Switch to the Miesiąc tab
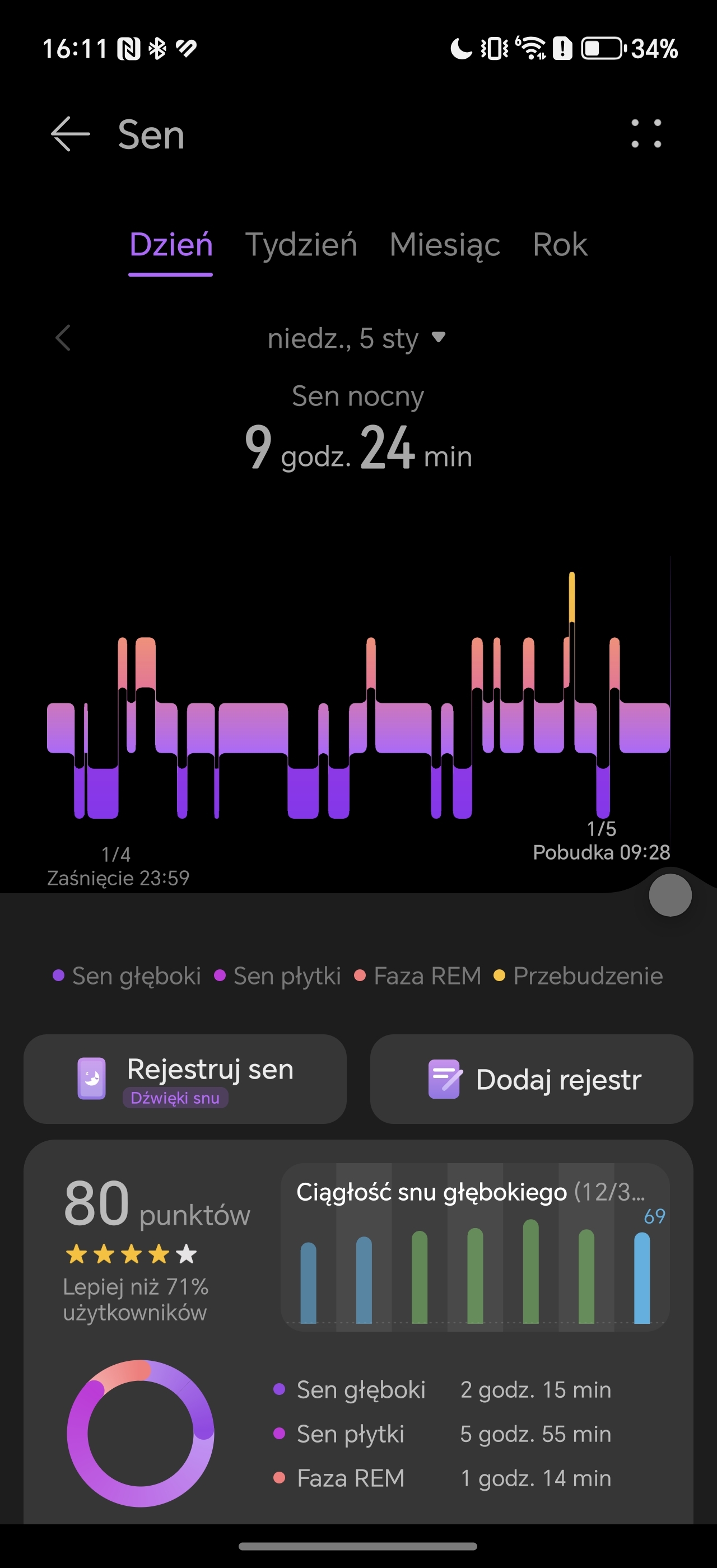717x1568 pixels. click(444, 245)
